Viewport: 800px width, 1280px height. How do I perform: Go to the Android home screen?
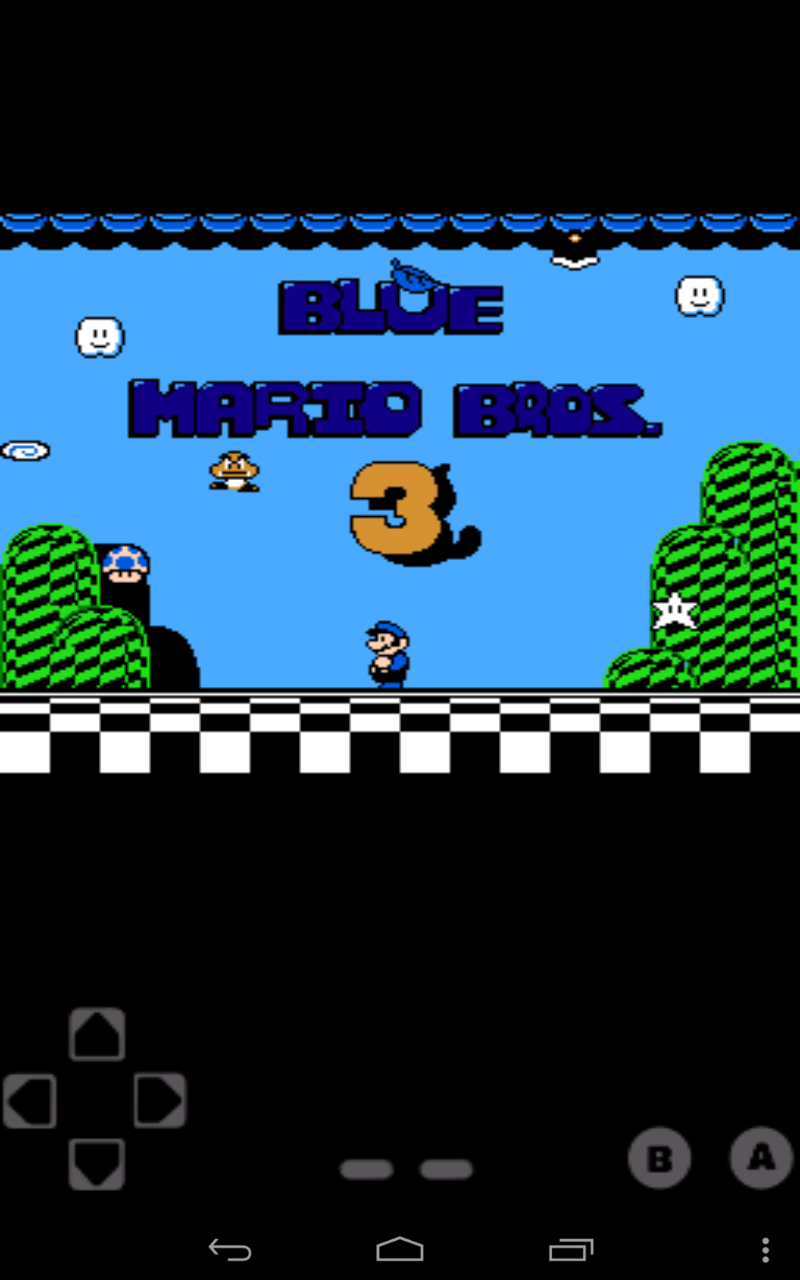point(400,1249)
